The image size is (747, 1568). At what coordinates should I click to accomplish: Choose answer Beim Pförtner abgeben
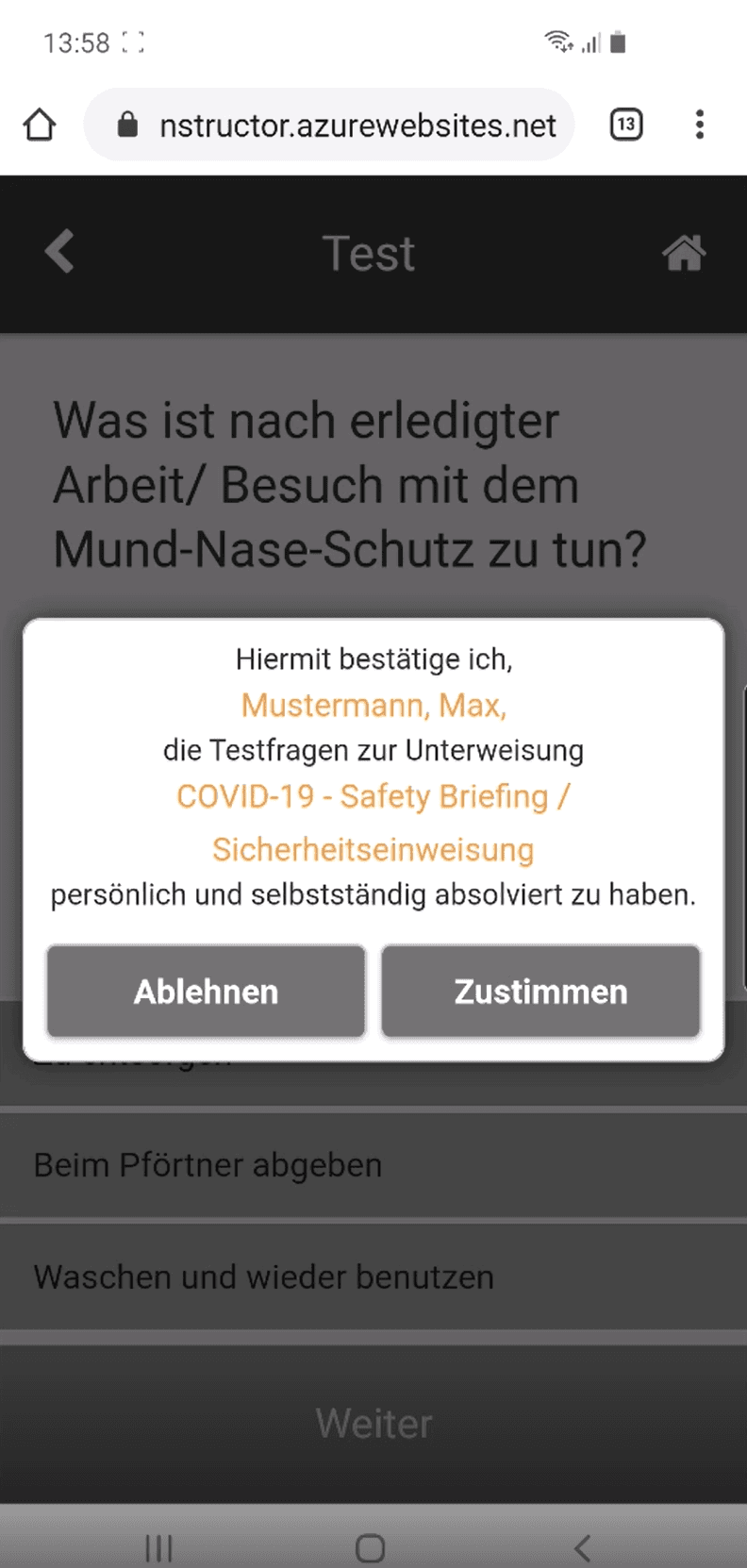point(373,1165)
